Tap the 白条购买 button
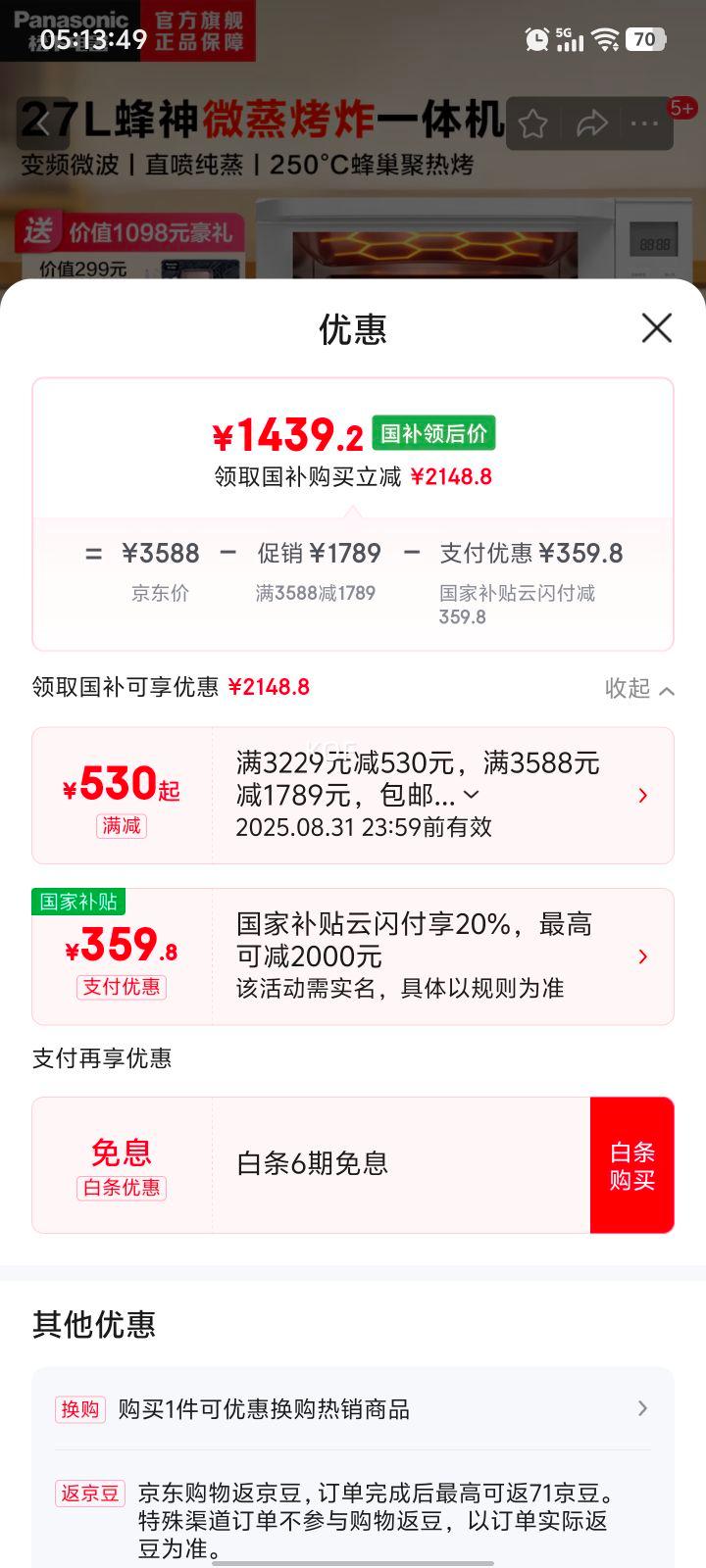 coord(631,1165)
